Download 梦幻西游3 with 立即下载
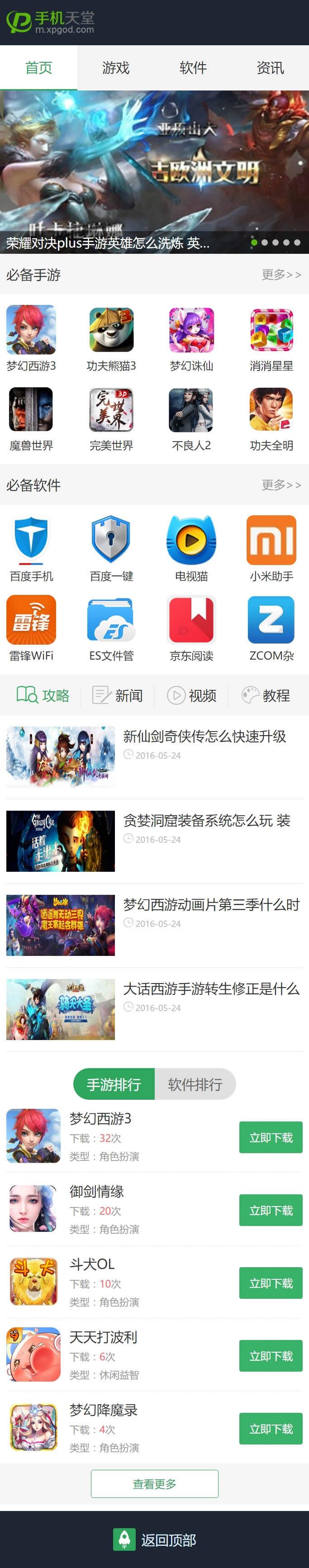Viewport: 309px width, 1568px height. click(271, 1137)
